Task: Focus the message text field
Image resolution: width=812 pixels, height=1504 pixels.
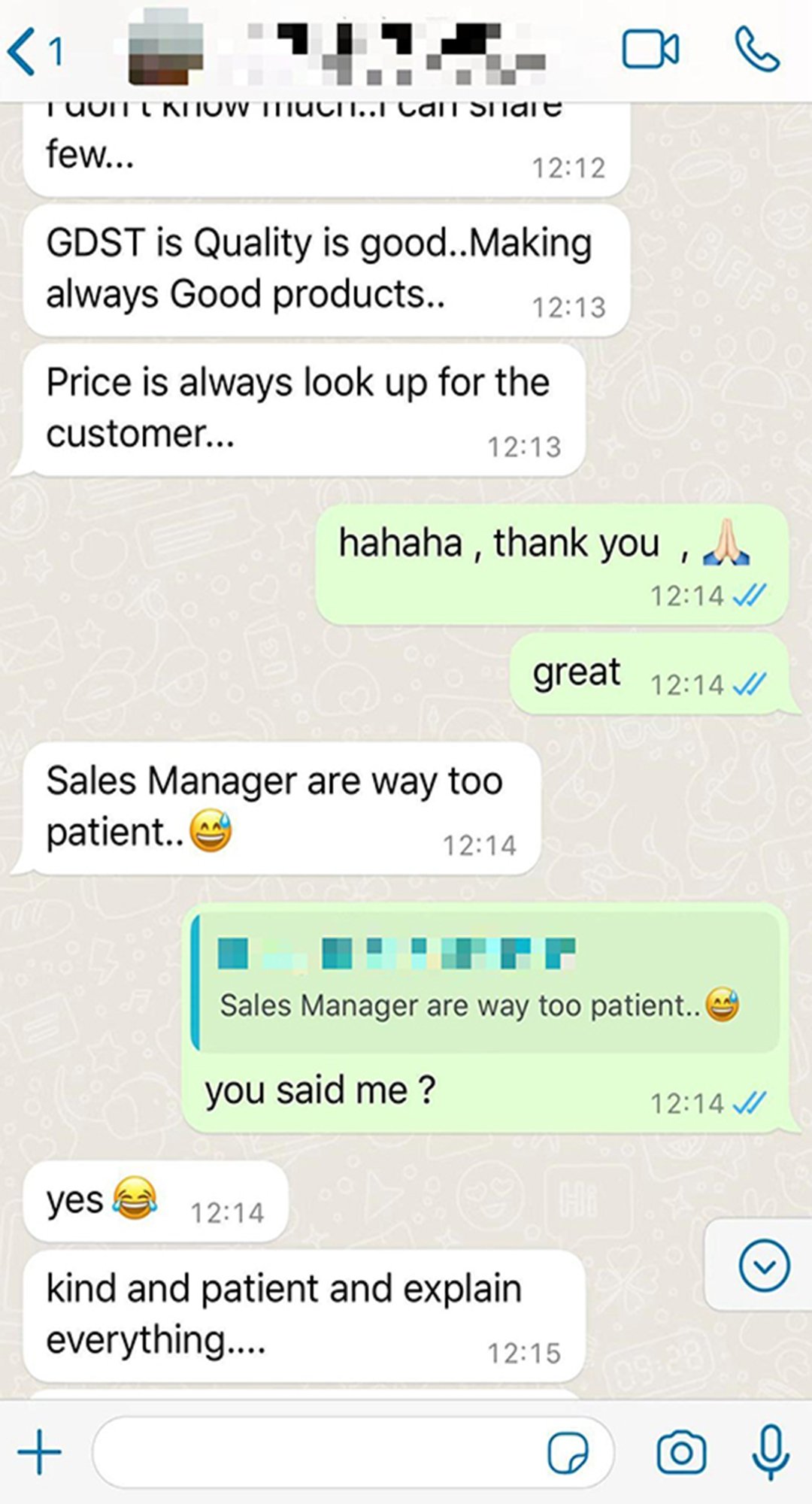Action: click(x=316, y=1453)
